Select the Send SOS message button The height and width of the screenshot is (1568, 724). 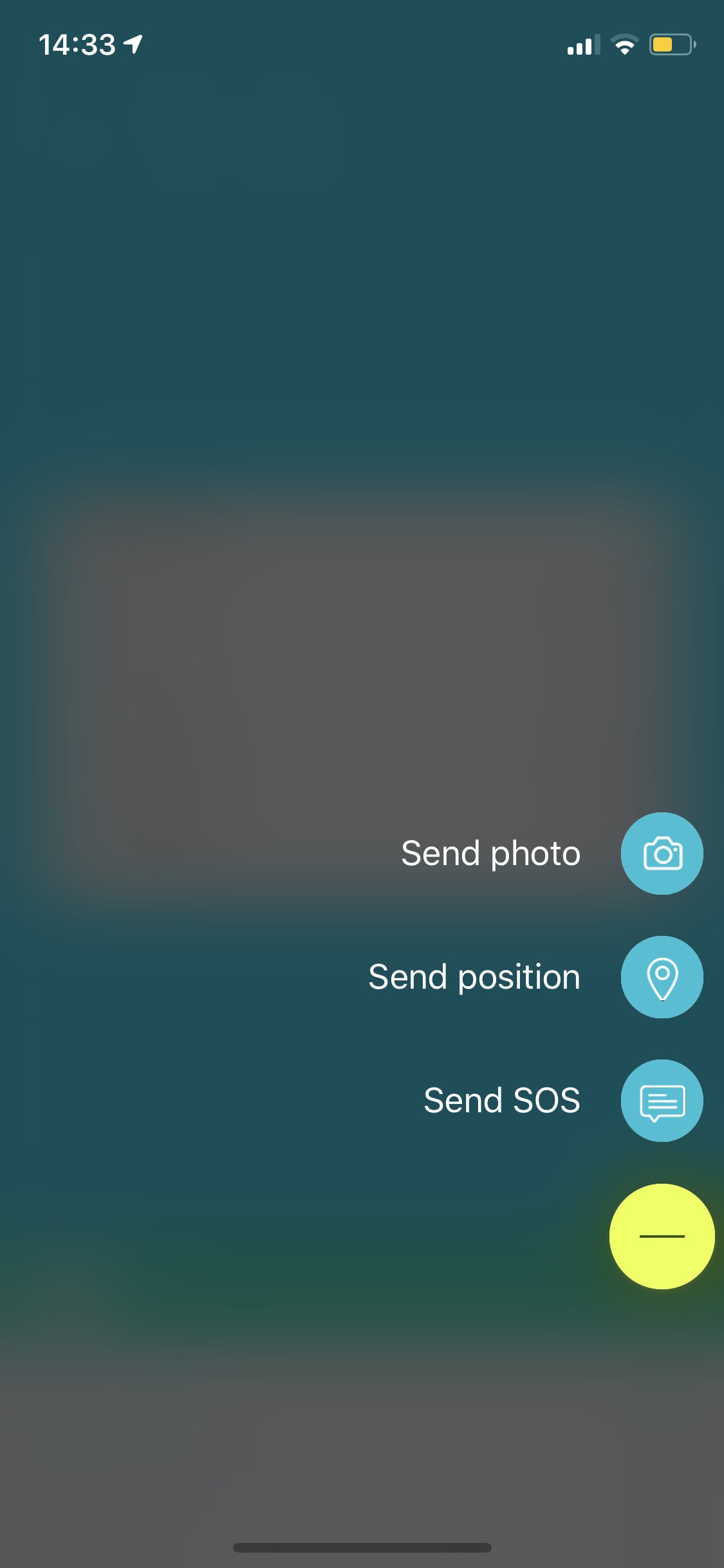pyautogui.click(x=662, y=1101)
